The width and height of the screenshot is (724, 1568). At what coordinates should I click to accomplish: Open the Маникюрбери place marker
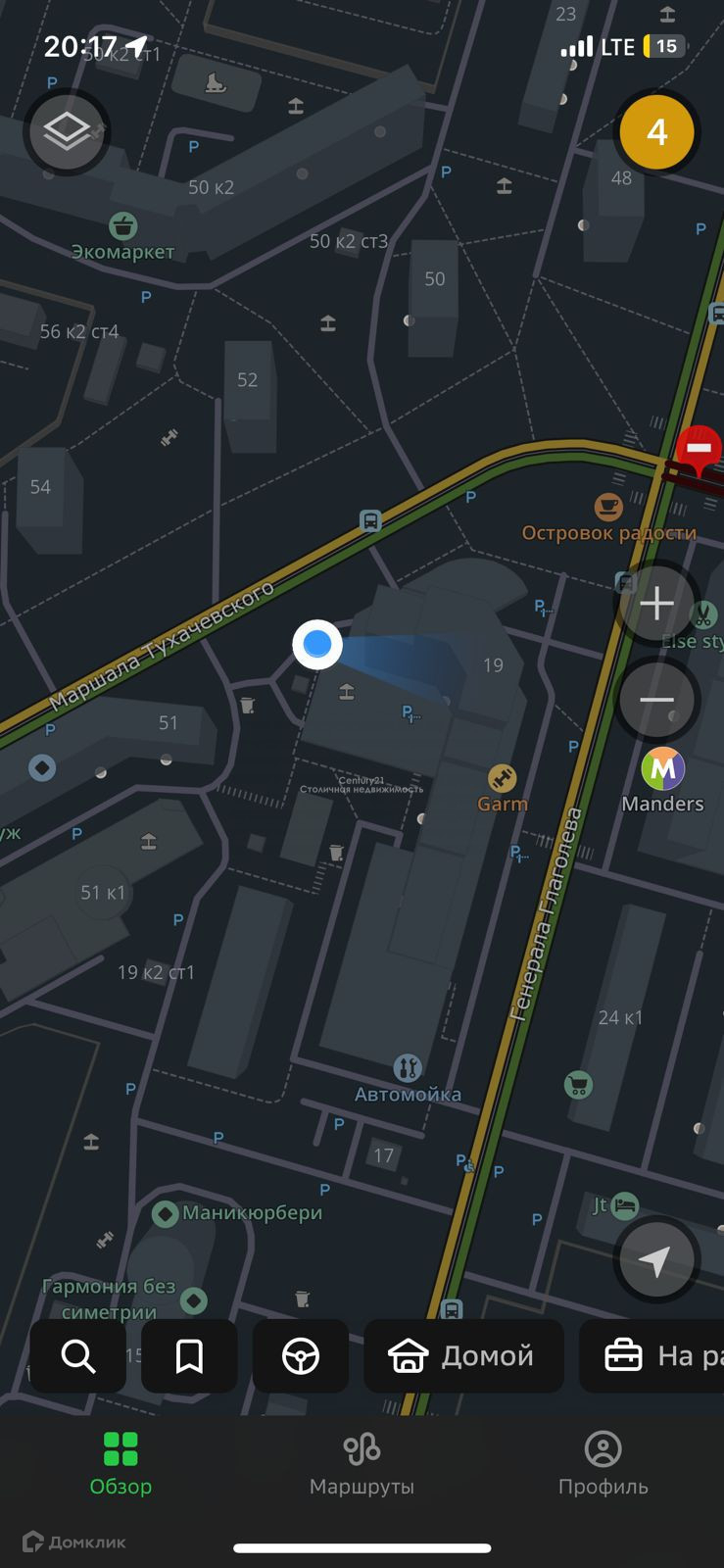[165, 1213]
